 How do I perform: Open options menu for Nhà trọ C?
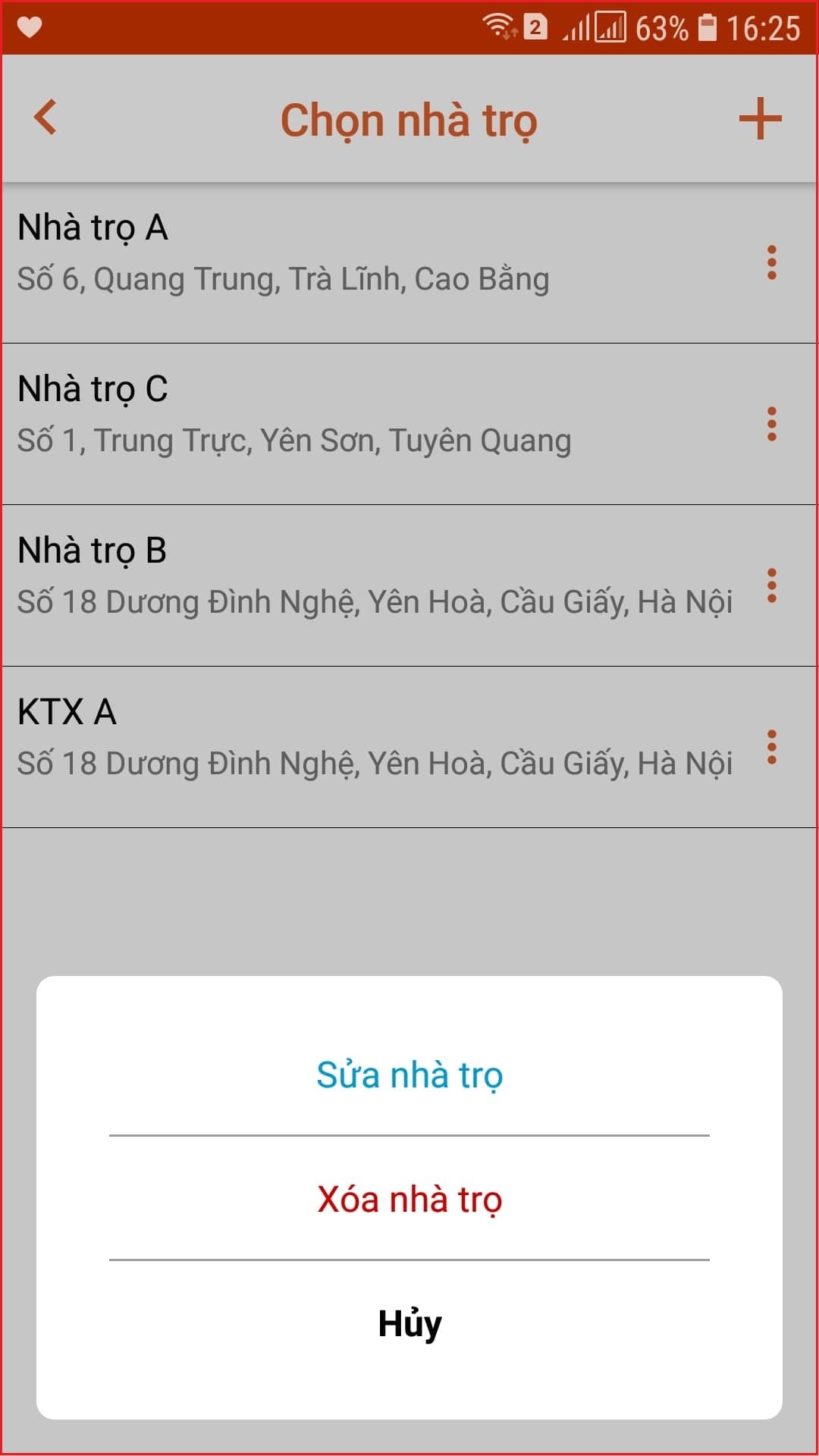[771, 424]
